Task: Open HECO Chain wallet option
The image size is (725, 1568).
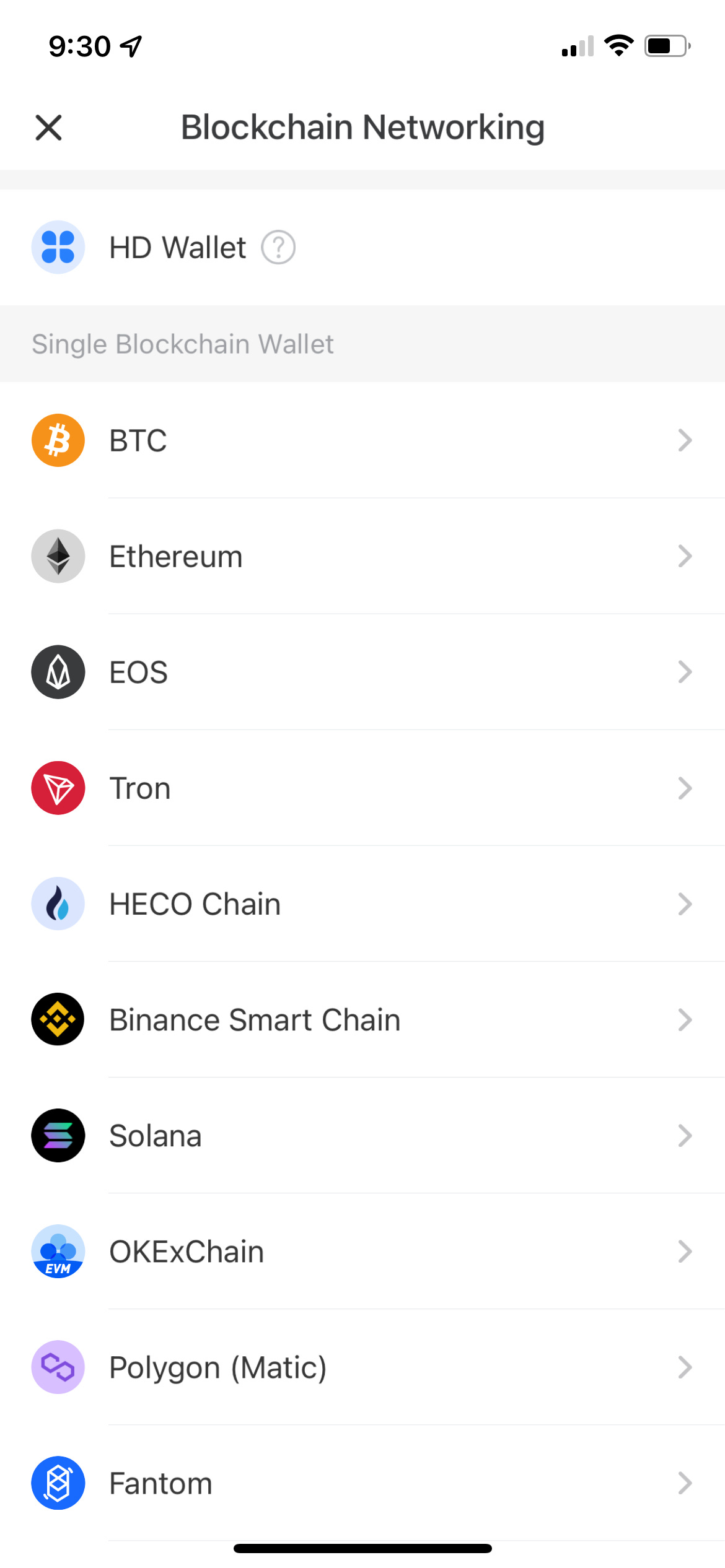Action: click(362, 904)
